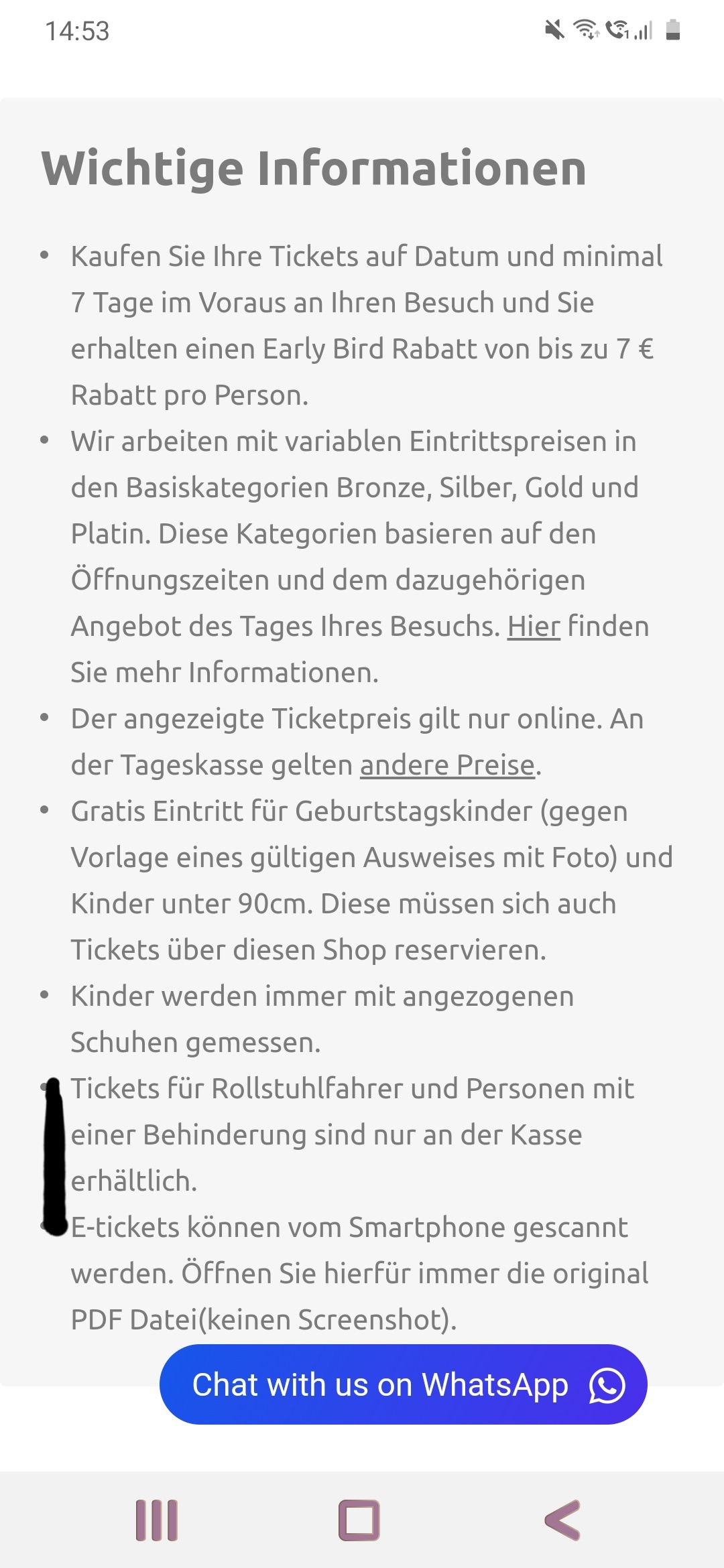
Task: Open the underlined "Hier" link
Action: click(x=534, y=627)
